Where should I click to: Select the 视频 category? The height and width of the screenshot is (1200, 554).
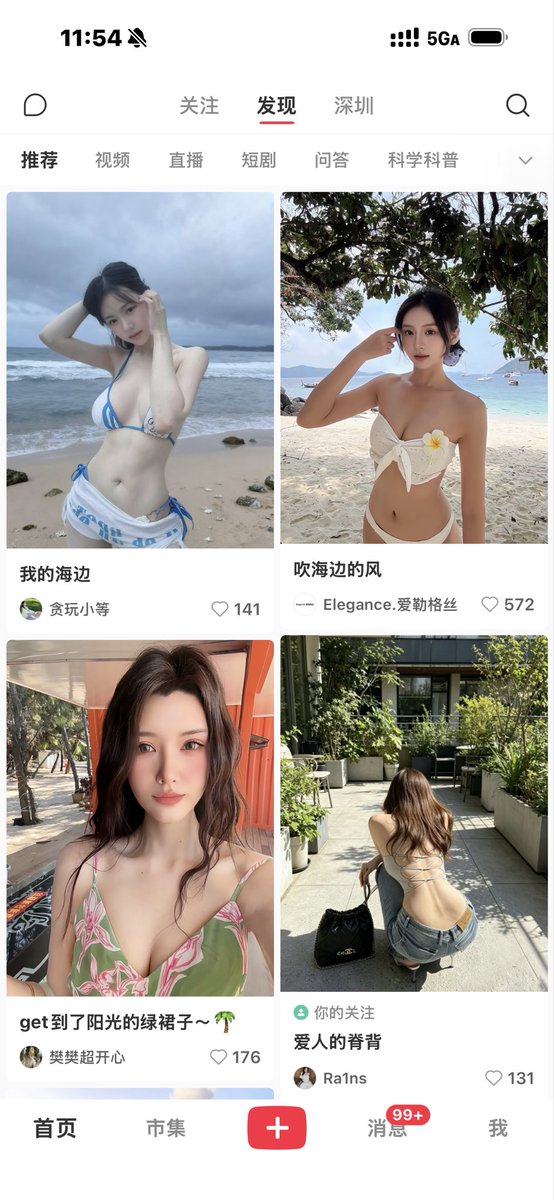click(112, 160)
